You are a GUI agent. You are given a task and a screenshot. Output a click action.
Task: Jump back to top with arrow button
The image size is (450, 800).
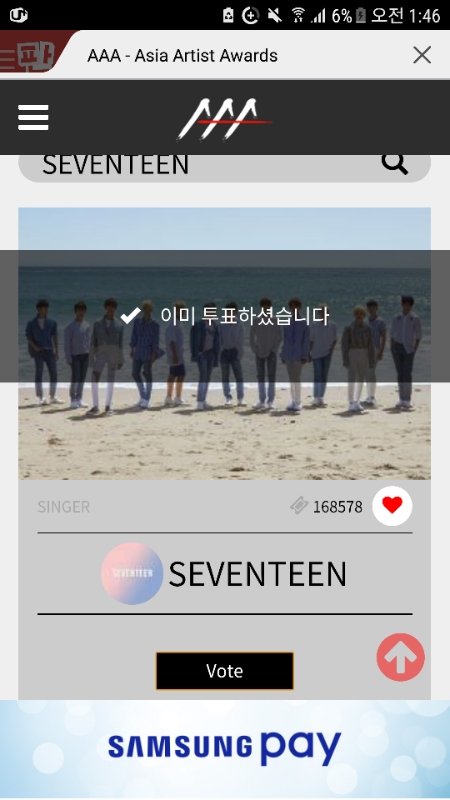click(401, 657)
